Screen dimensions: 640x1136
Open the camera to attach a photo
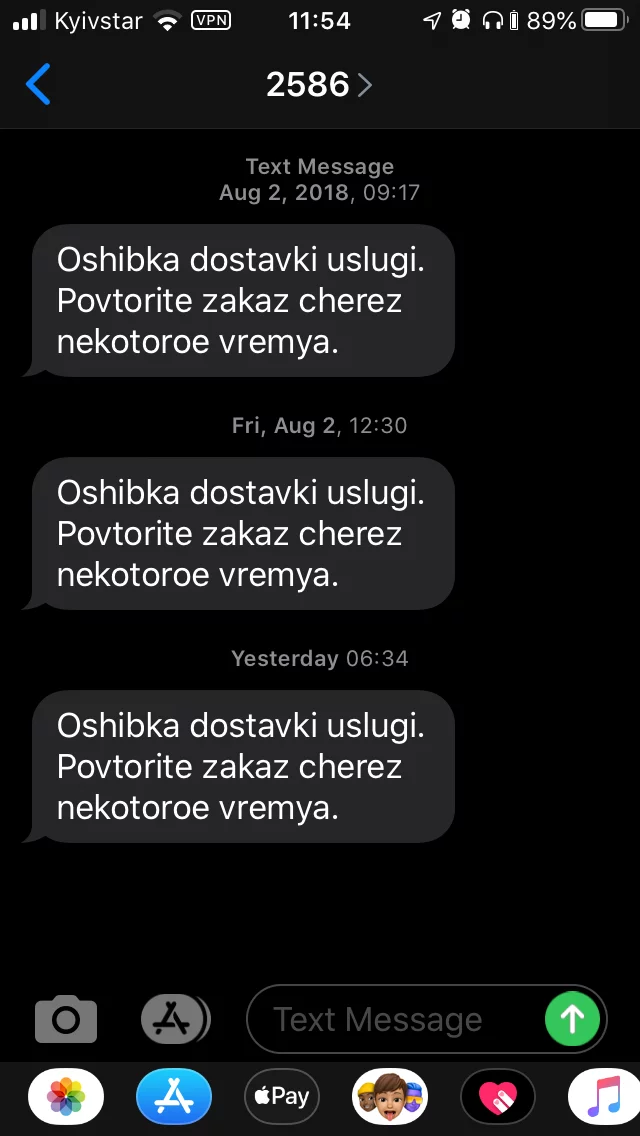coord(66,1019)
